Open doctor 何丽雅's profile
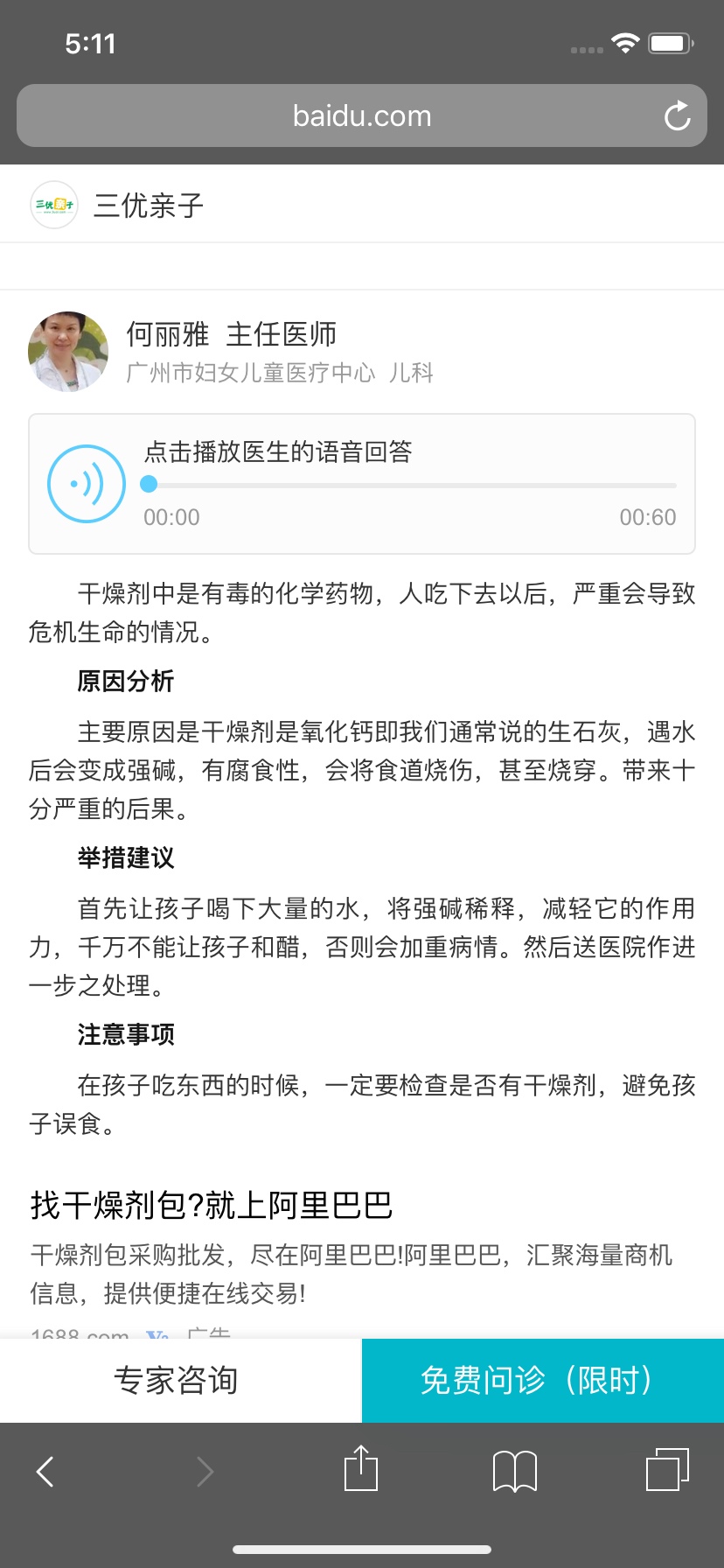This screenshot has height=1568, width=724. [x=231, y=352]
